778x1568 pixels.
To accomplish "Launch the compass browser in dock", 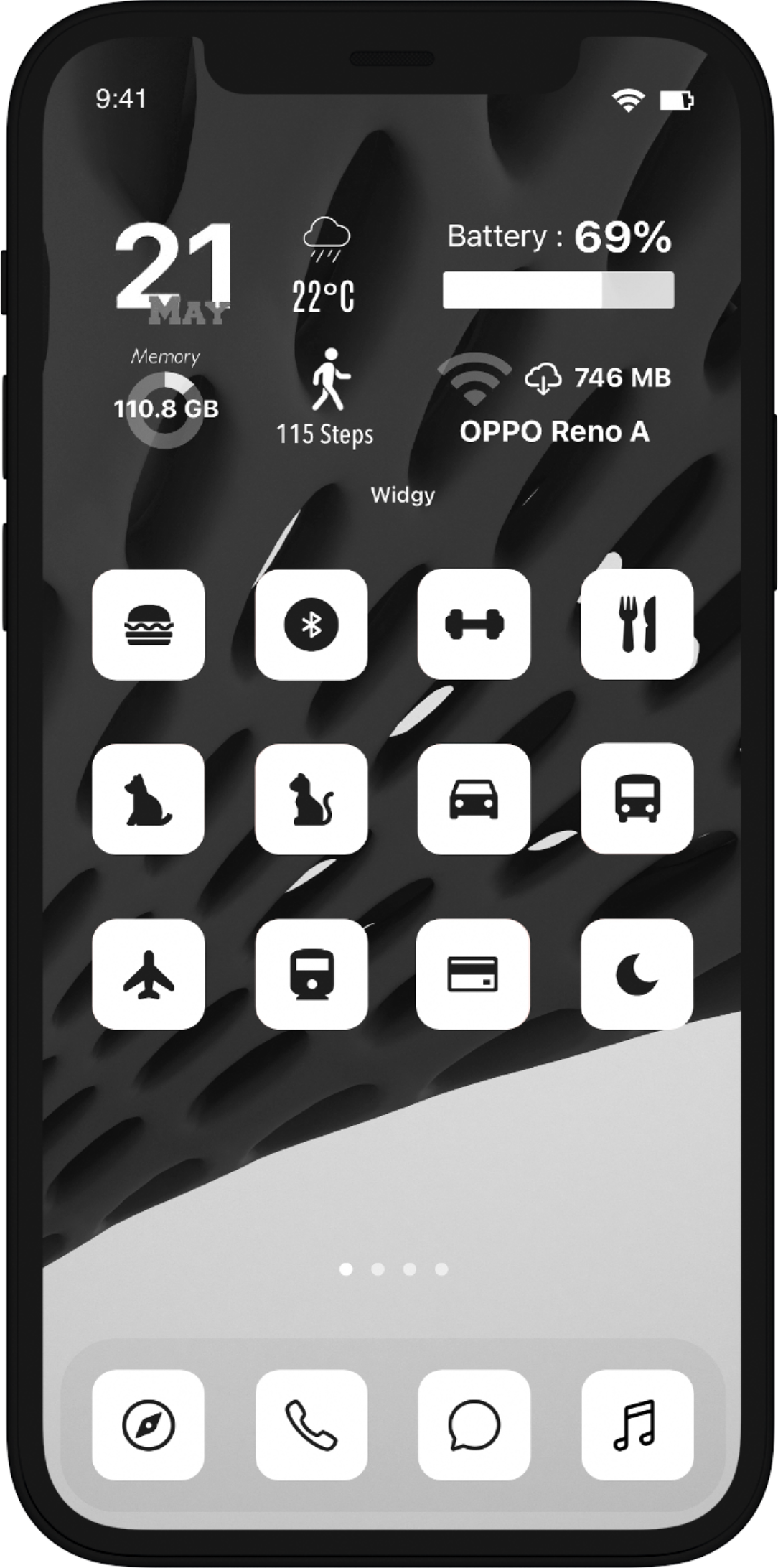I will point(149,1425).
